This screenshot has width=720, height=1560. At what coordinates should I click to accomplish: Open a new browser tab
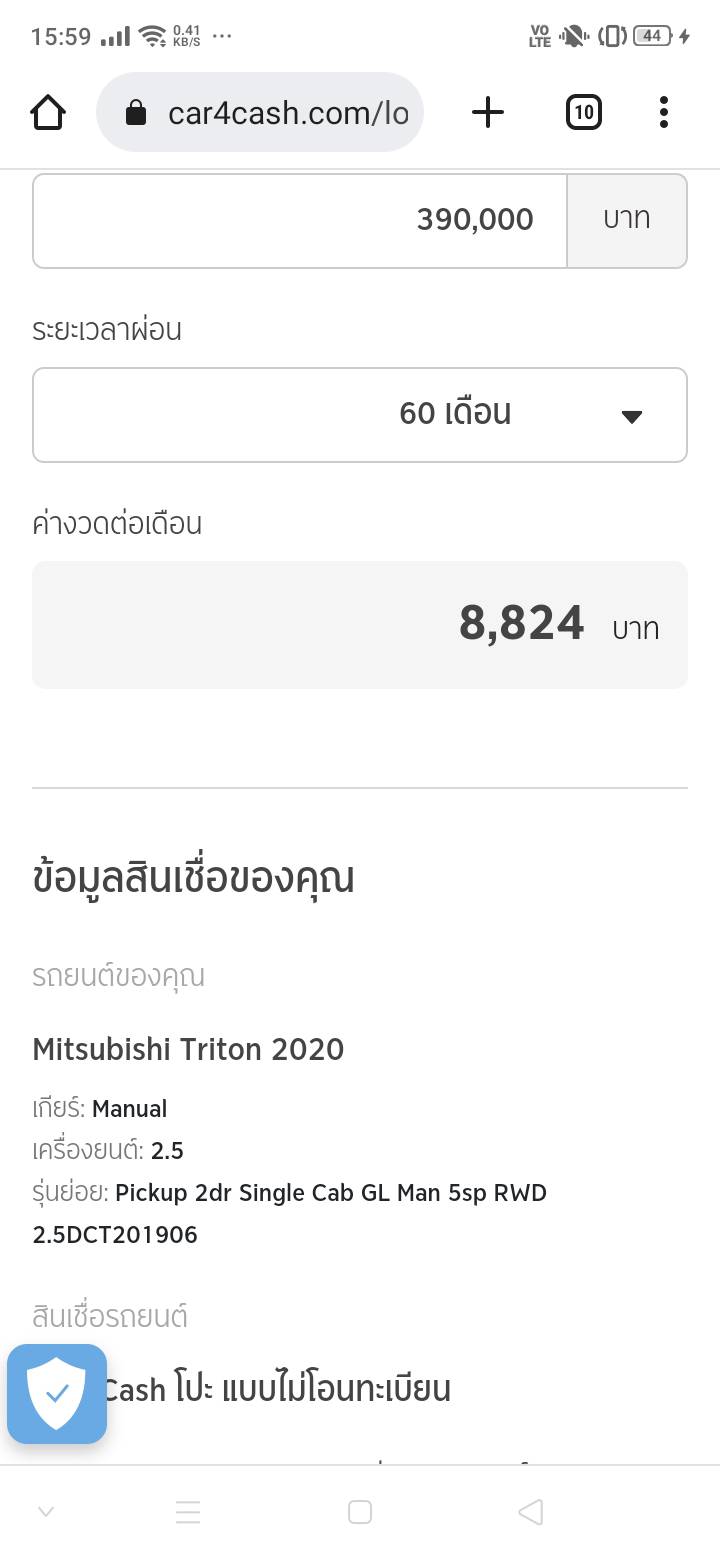[487, 113]
